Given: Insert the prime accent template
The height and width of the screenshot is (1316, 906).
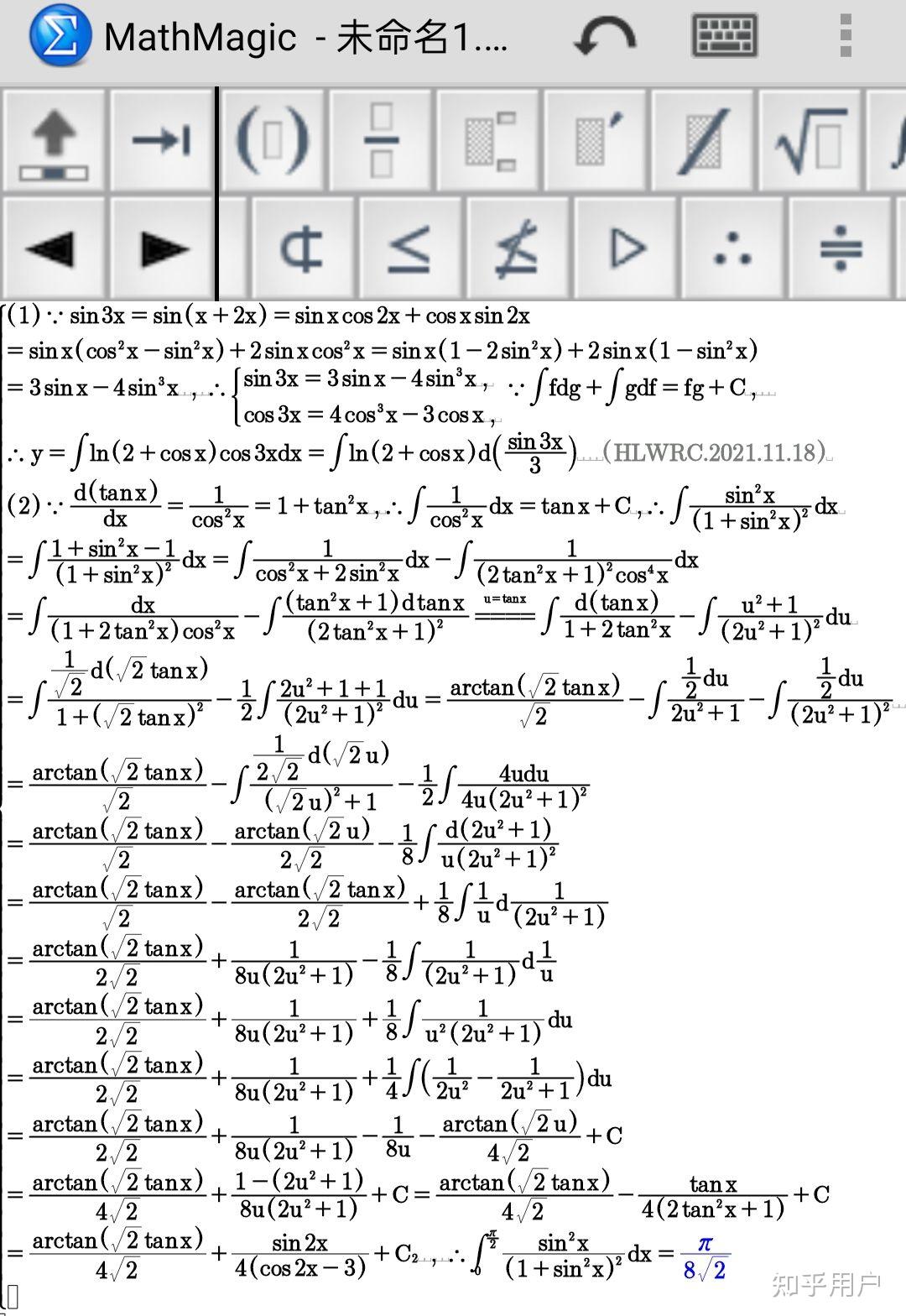Looking at the screenshot, I should [x=596, y=141].
